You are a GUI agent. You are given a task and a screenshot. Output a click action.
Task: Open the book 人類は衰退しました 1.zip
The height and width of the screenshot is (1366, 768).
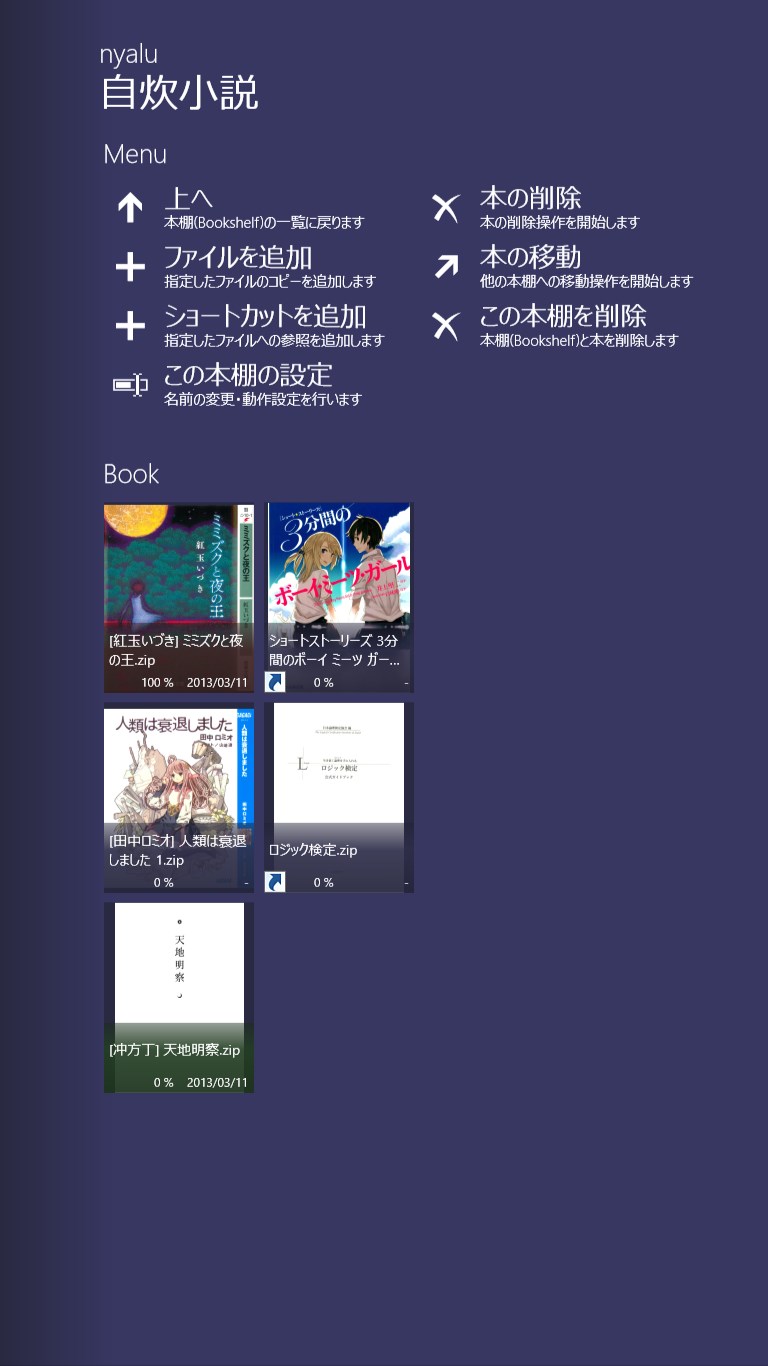coord(179,797)
